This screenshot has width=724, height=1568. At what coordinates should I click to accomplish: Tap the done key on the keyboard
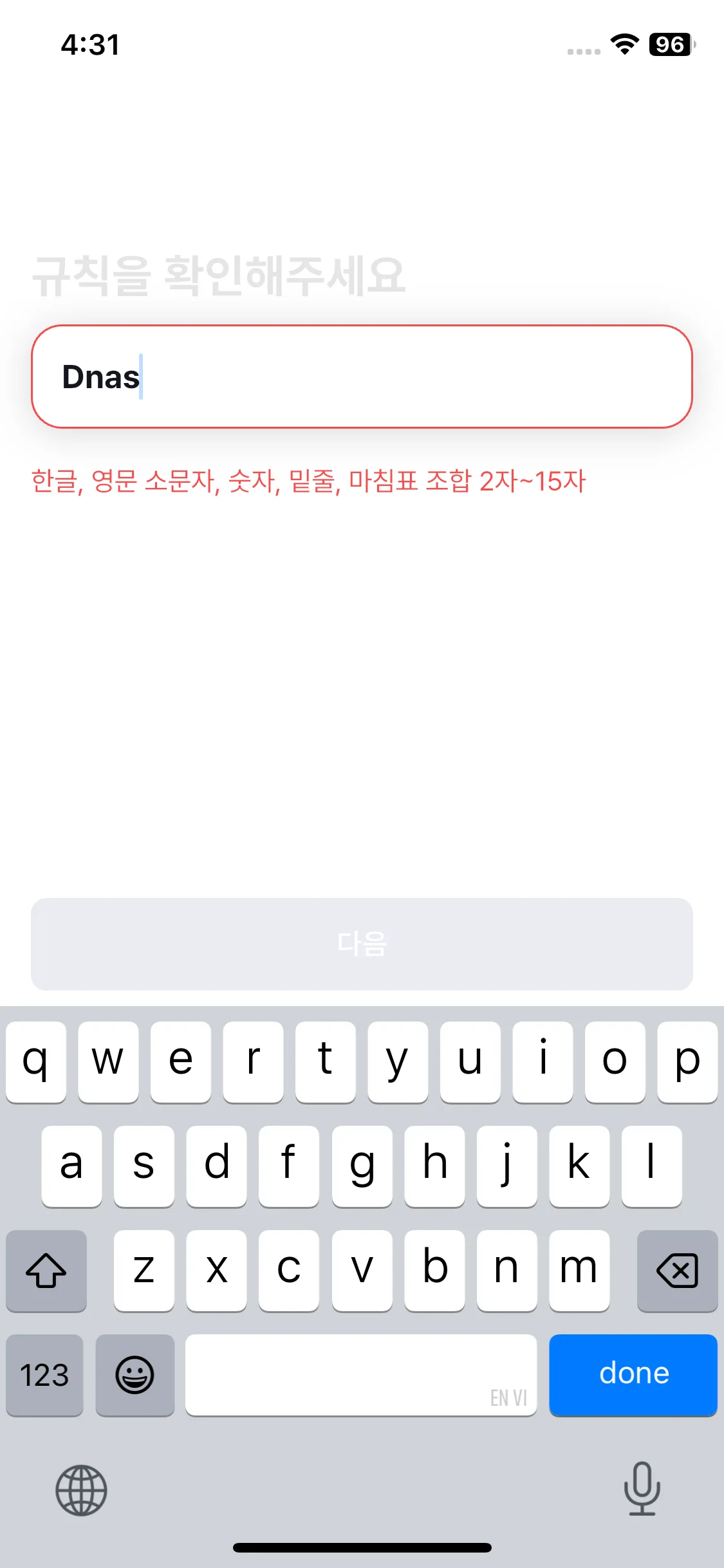click(633, 1373)
